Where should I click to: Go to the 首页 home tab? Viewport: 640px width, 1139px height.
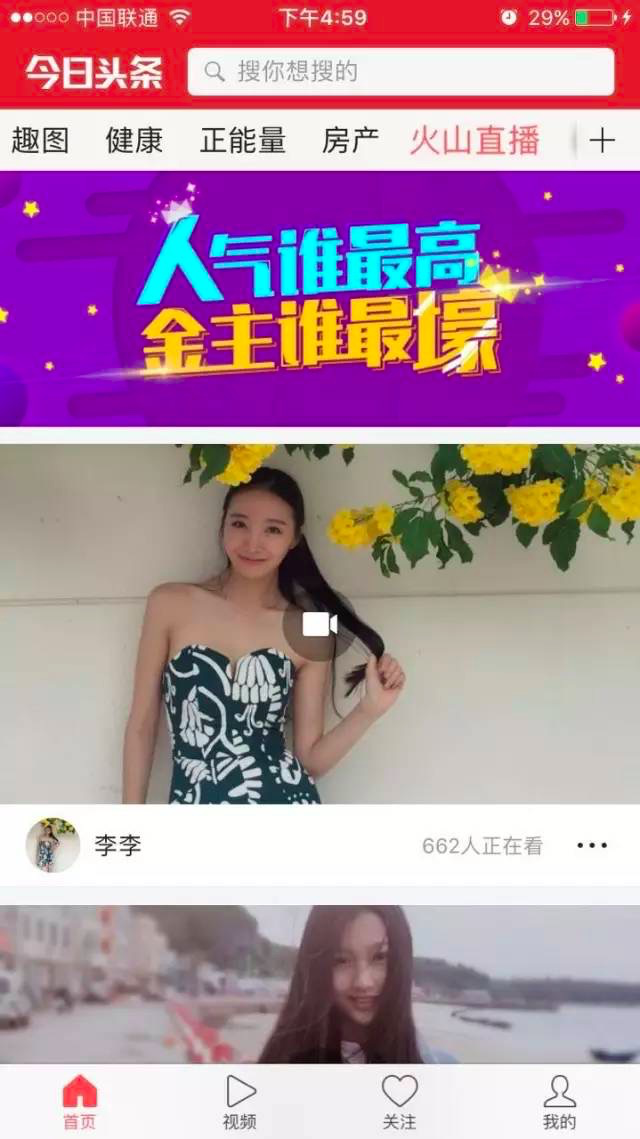80,1101
